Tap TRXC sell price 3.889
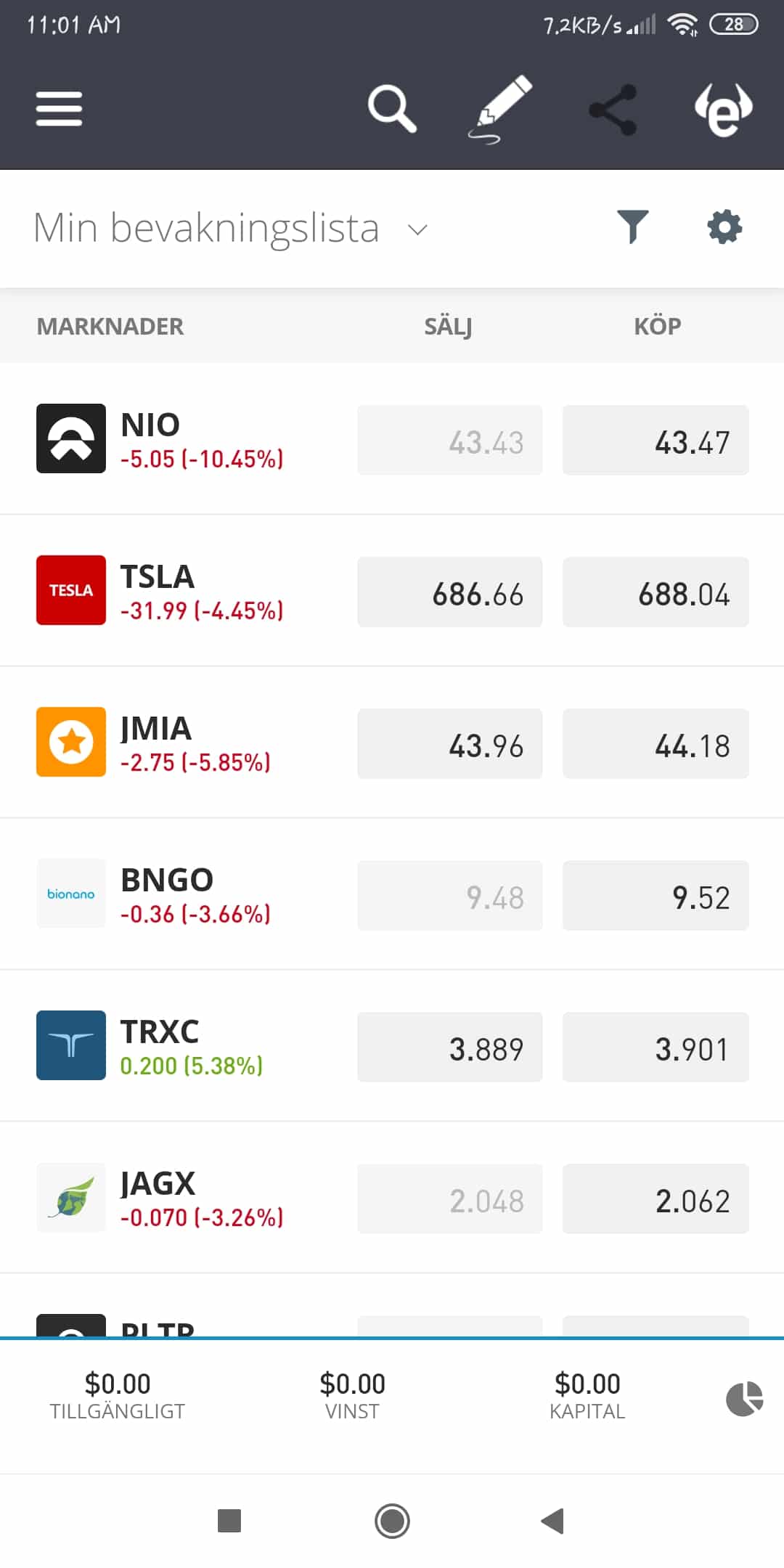Viewport: 784px width, 1568px height. pyautogui.click(x=450, y=1048)
